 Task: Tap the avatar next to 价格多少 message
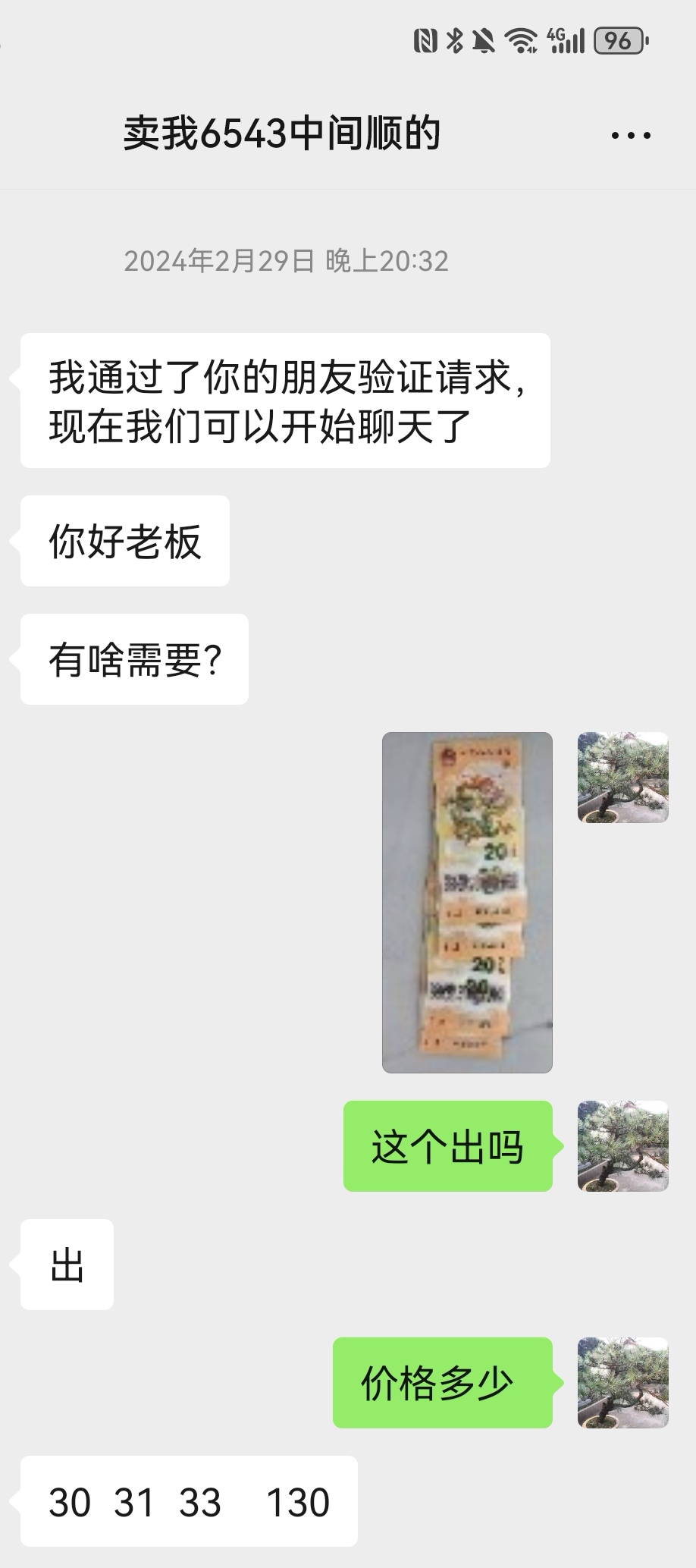622,1382
